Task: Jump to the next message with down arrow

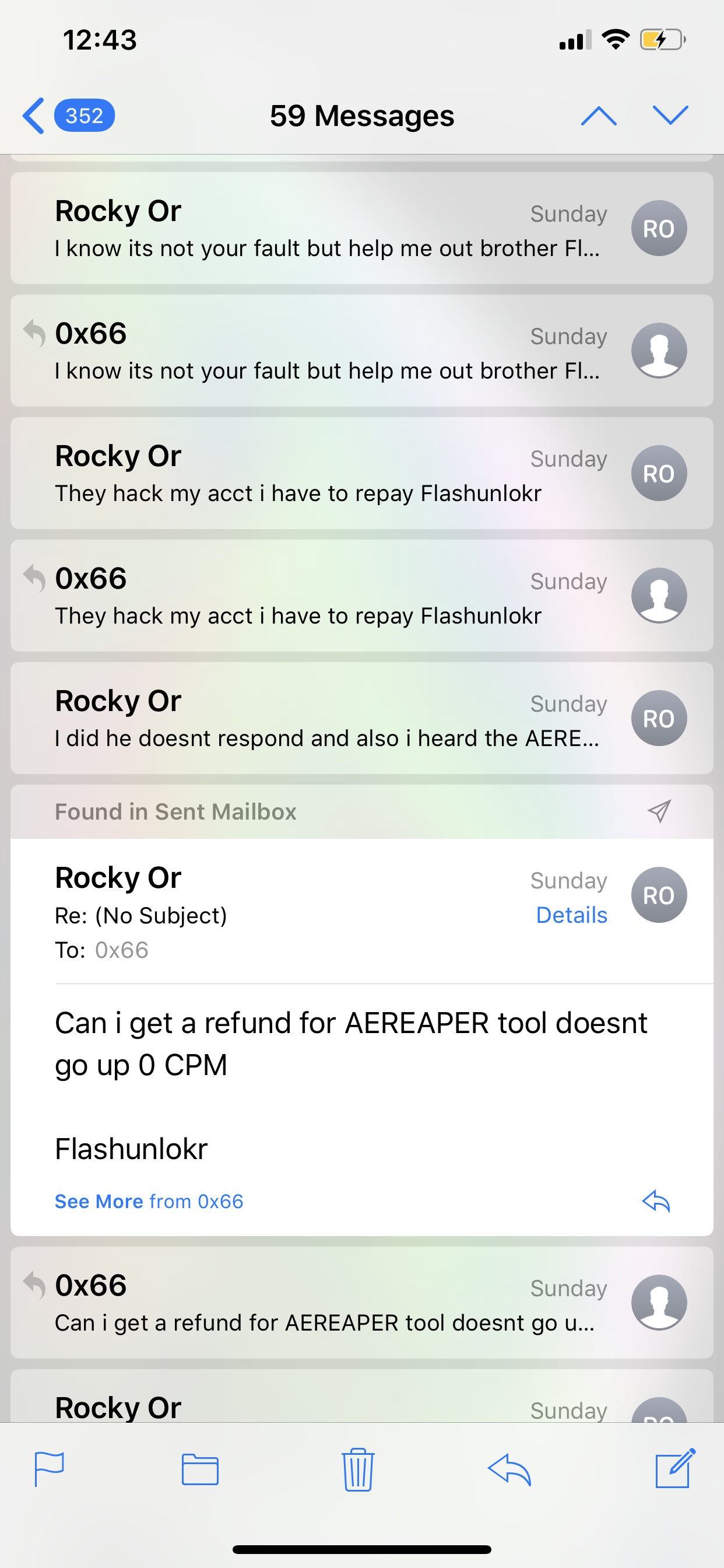Action: (x=670, y=115)
